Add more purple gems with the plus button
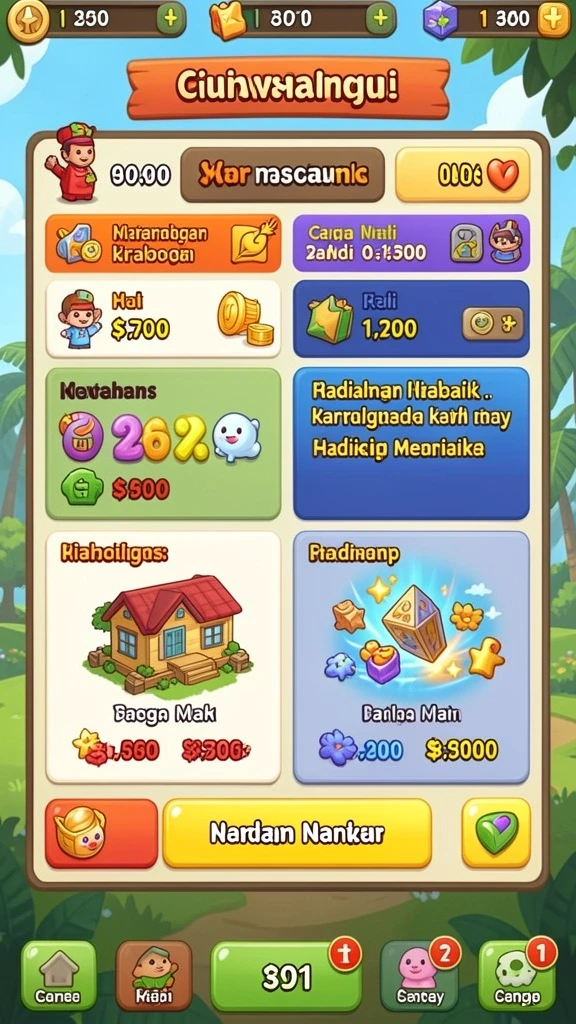This screenshot has width=576, height=1024. 552,19
